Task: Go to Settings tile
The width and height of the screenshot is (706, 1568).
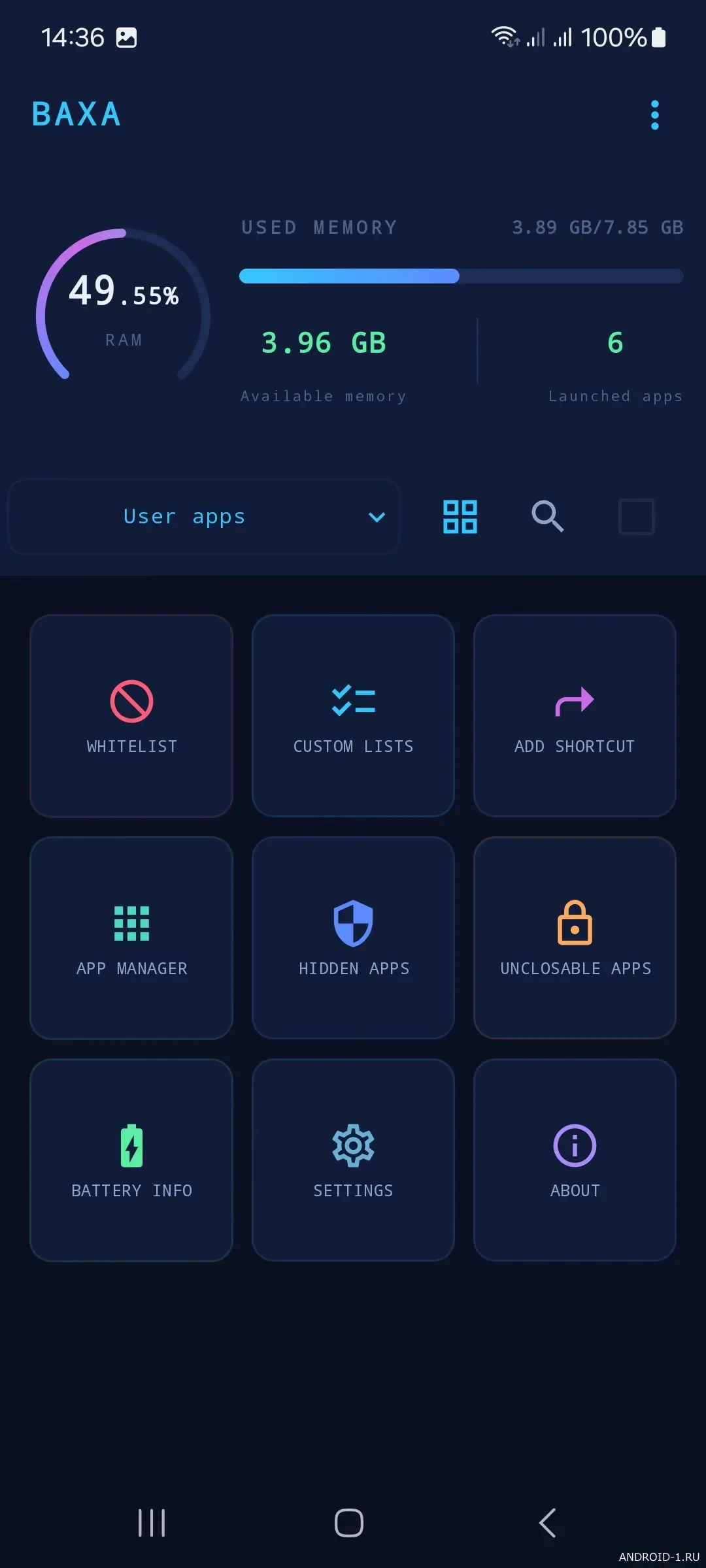Action: point(353,1160)
